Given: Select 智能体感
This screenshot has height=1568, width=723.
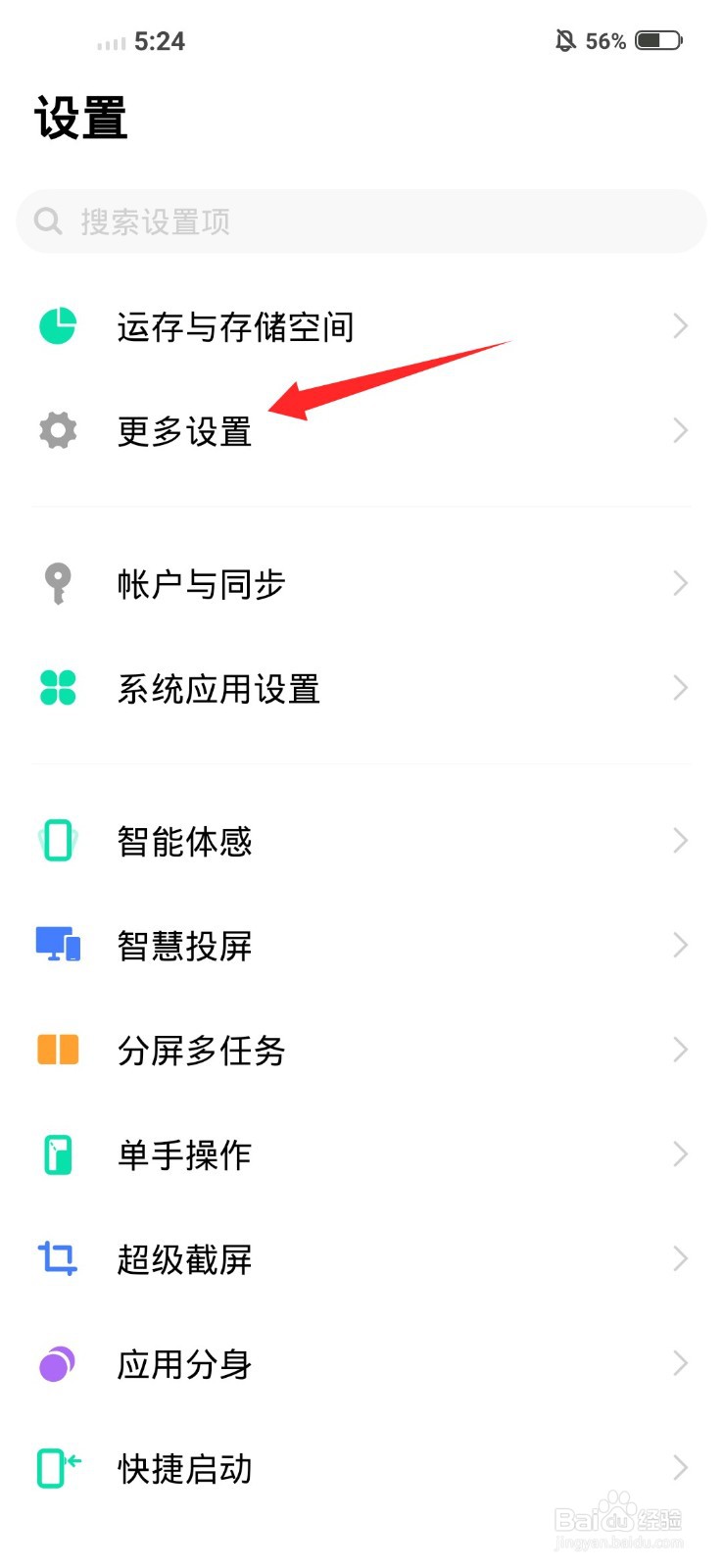Looking at the screenshot, I should point(361,841).
